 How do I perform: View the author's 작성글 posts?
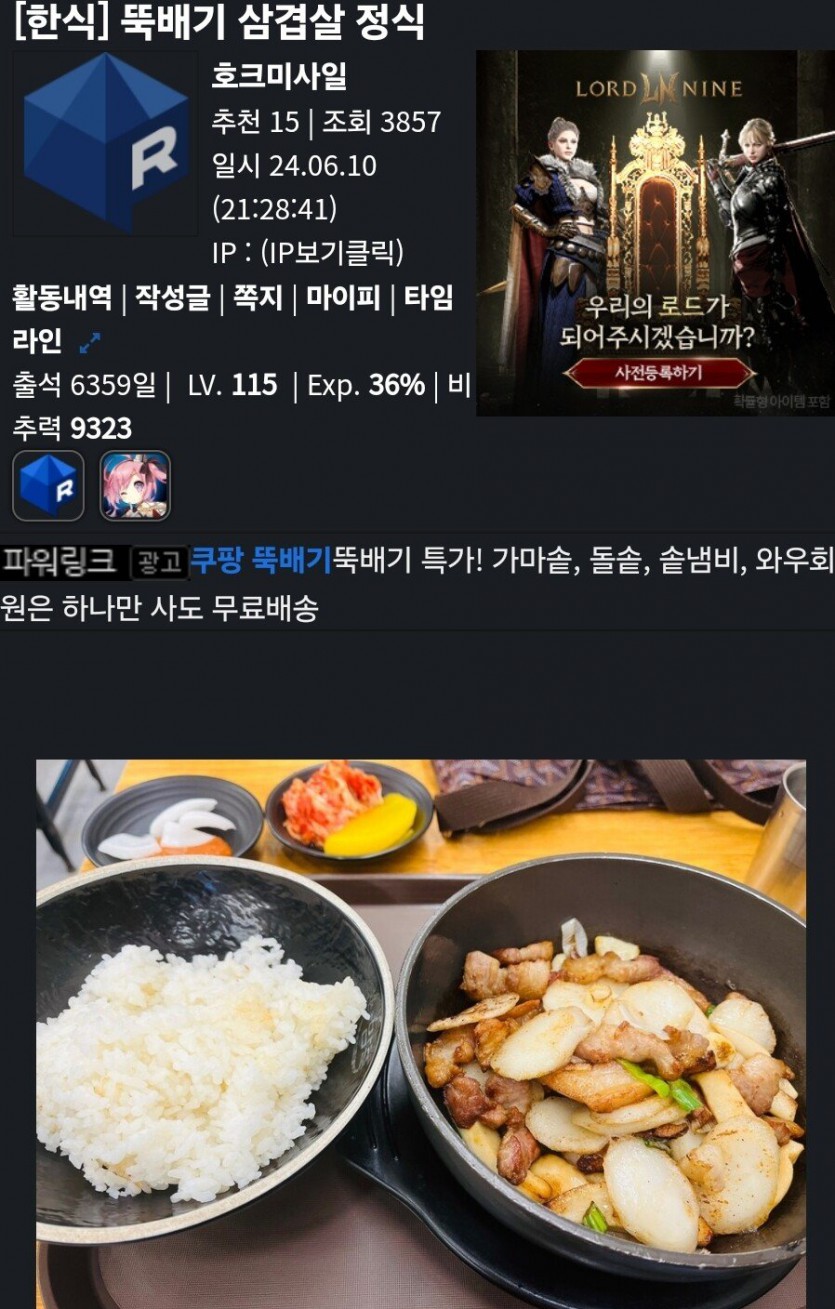coord(171,298)
